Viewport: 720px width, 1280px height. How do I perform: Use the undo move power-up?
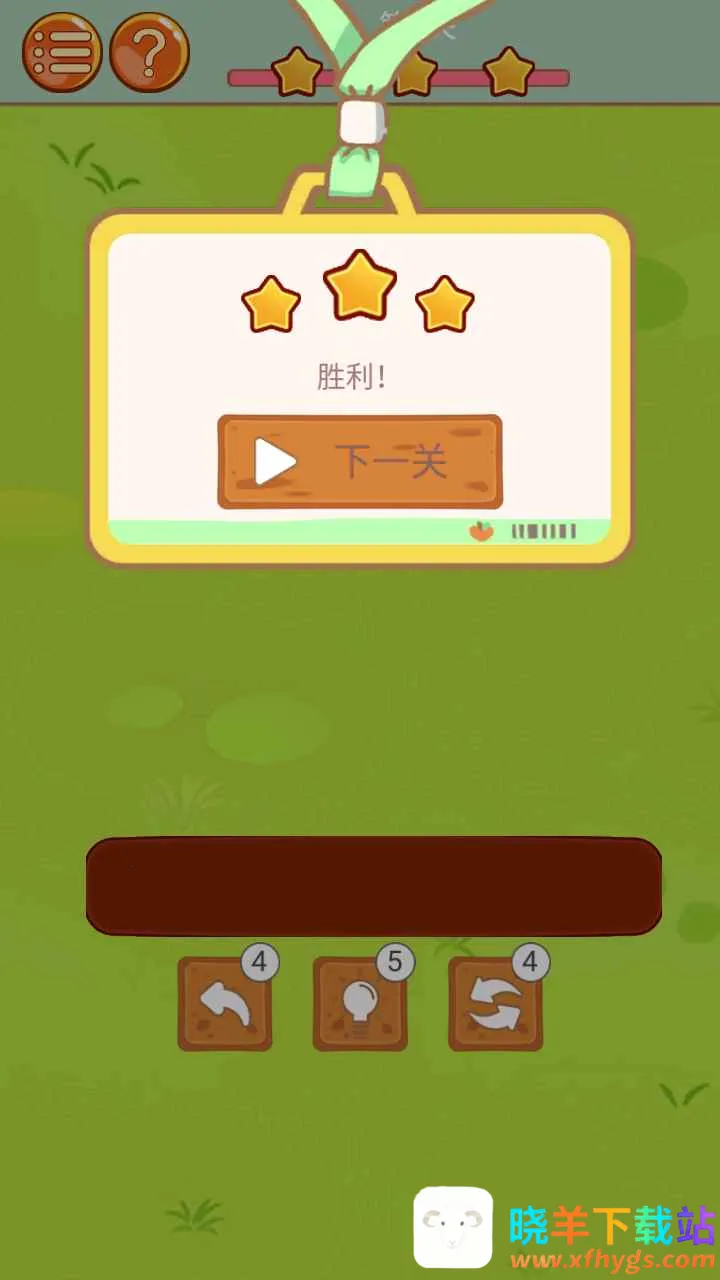coord(225,1004)
